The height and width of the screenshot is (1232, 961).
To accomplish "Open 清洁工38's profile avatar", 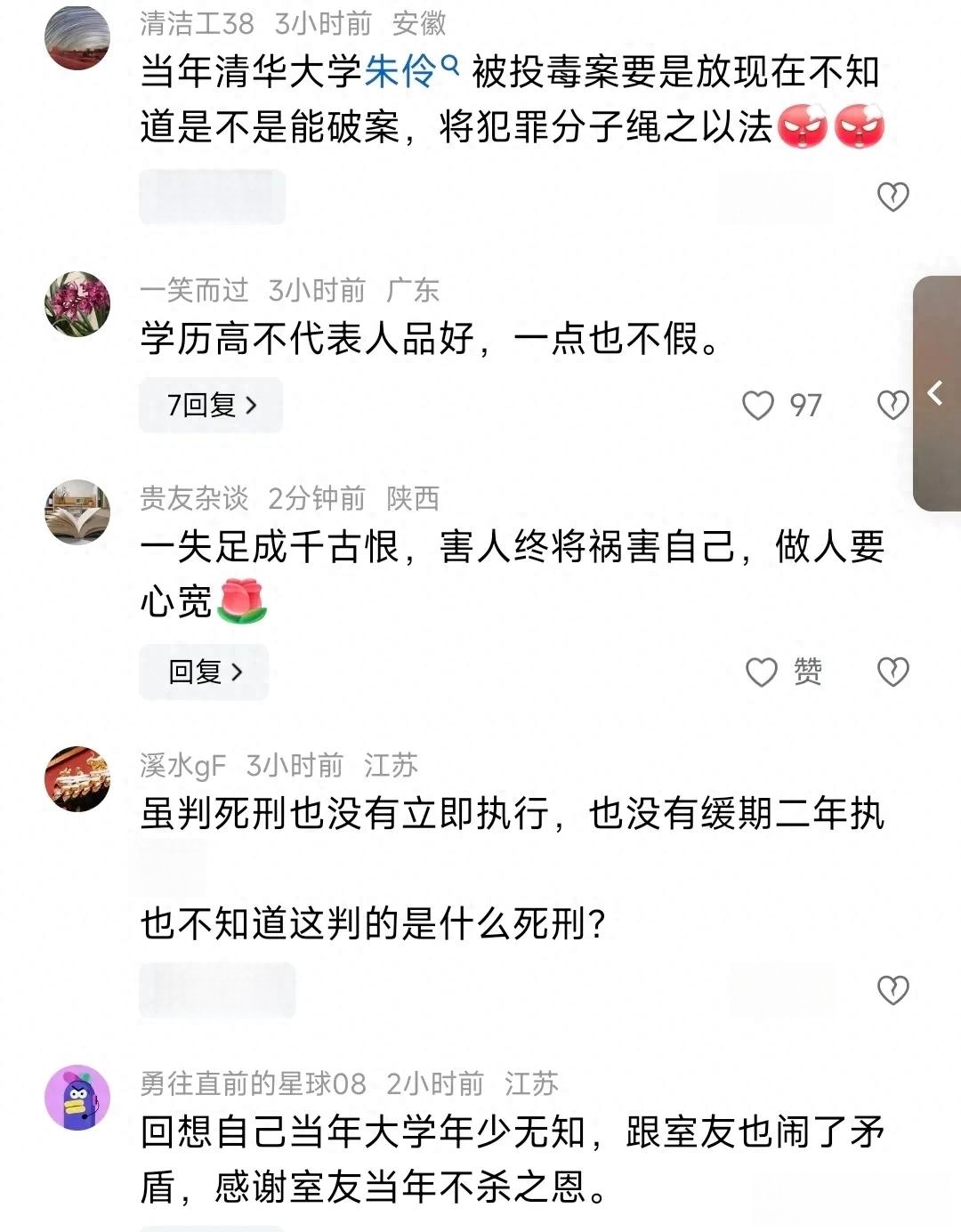I will click(x=77, y=37).
